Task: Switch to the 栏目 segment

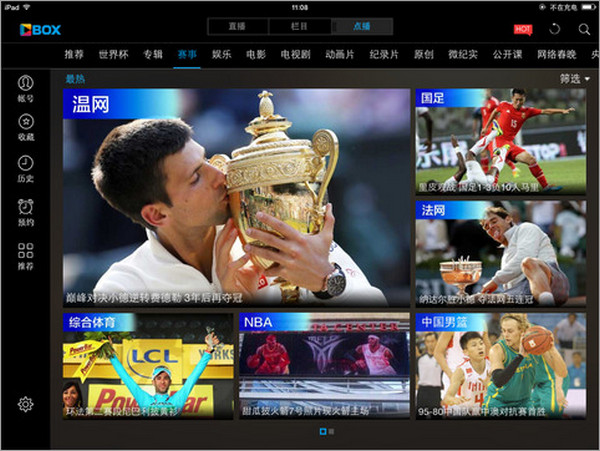Action: tap(300, 26)
